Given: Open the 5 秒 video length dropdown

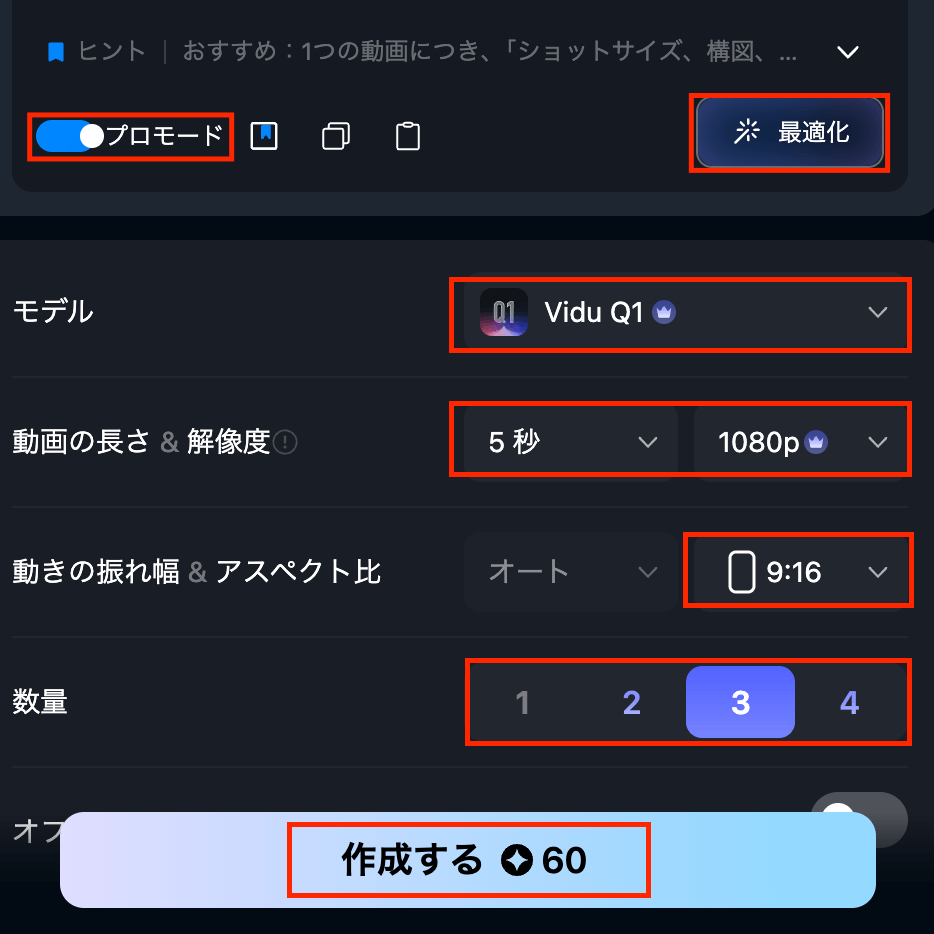Looking at the screenshot, I should [x=571, y=442].
